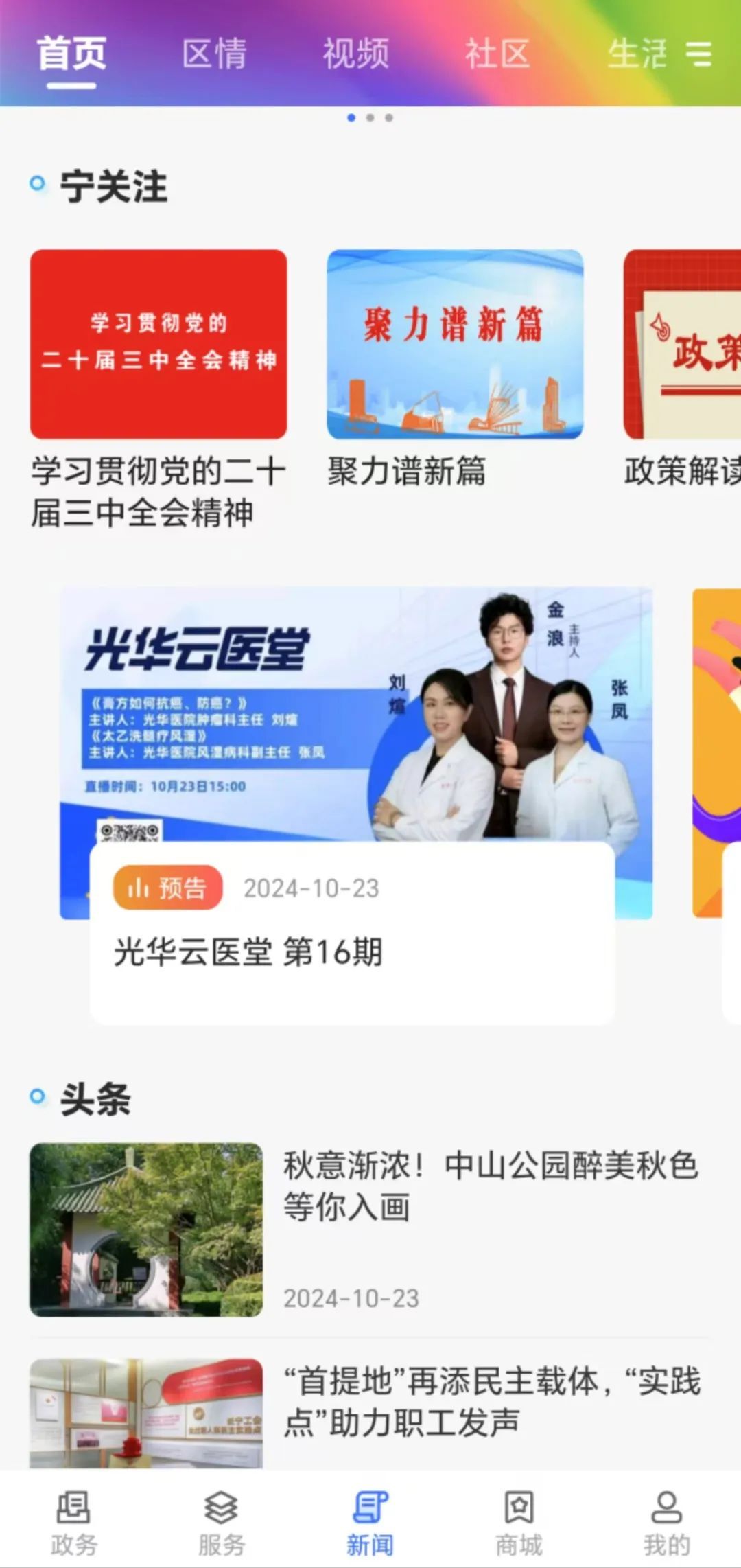Go to the 服务 bottom tab
Screen dimensions: 741x1568
pos(222,1524)
